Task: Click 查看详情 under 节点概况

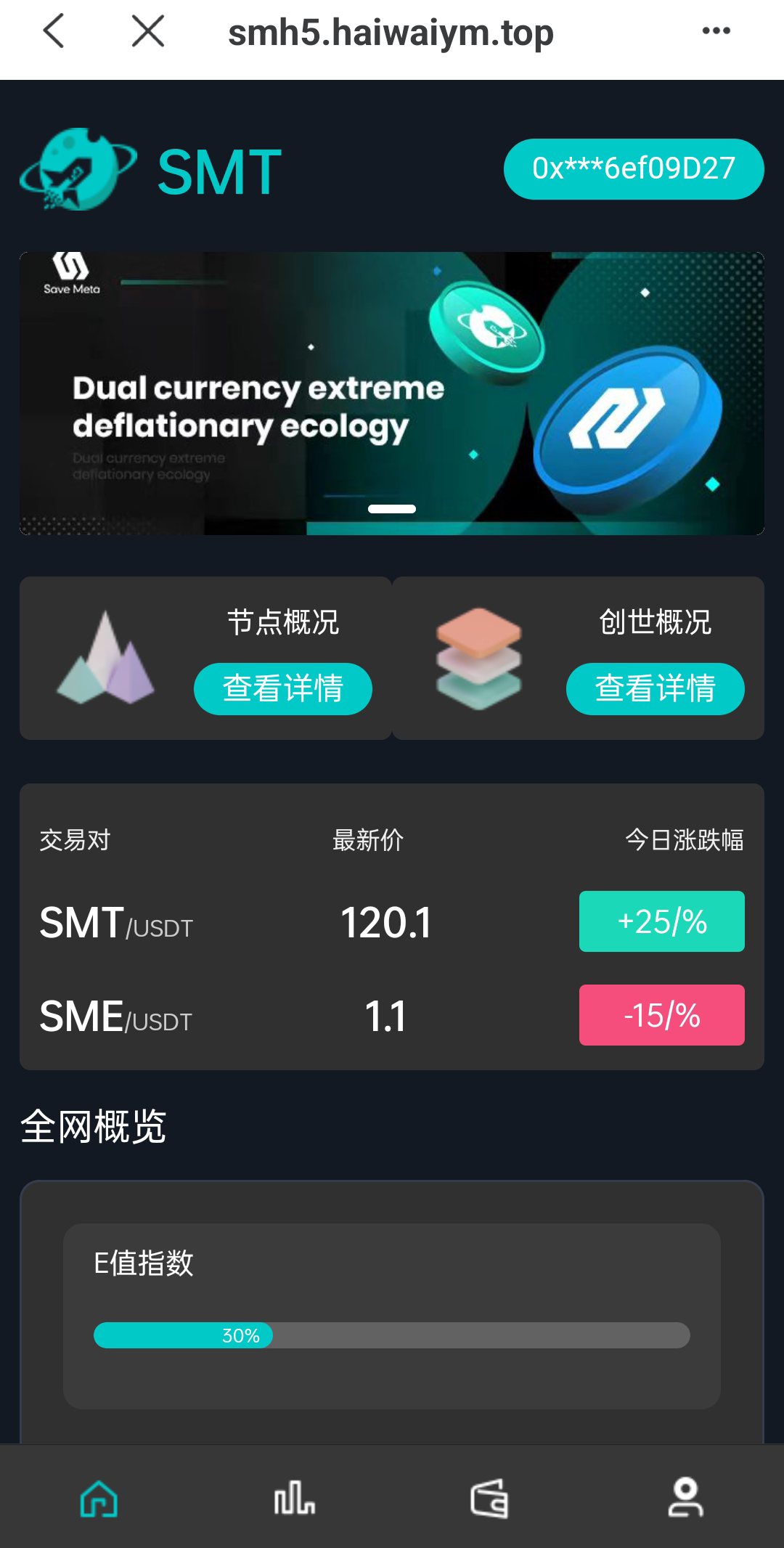Action: 282,691
